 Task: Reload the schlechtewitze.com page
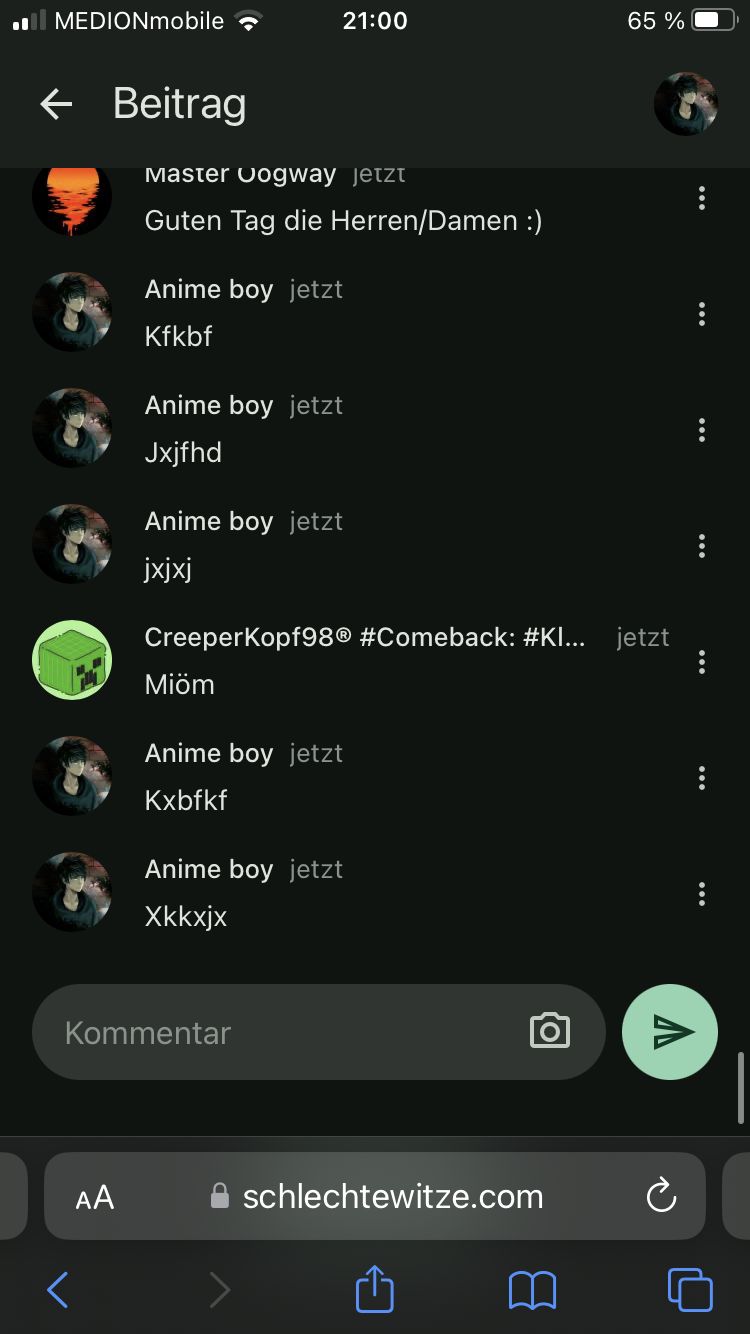(x=661, y=1196)
